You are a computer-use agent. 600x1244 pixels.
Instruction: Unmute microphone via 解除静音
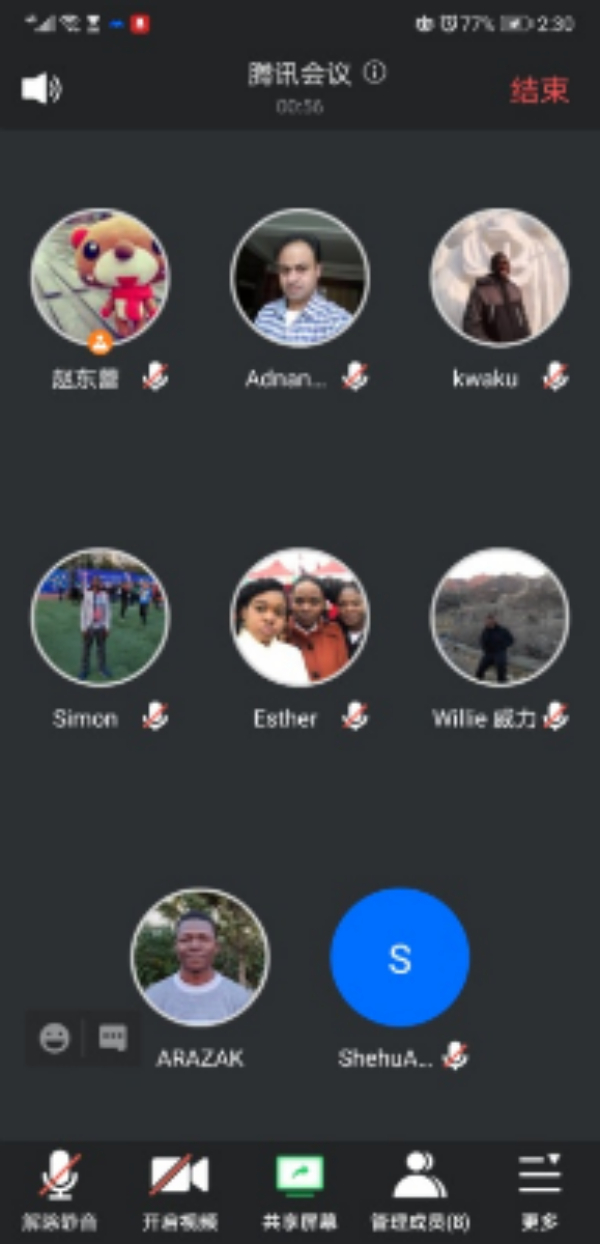click(x=60, y=1190)
